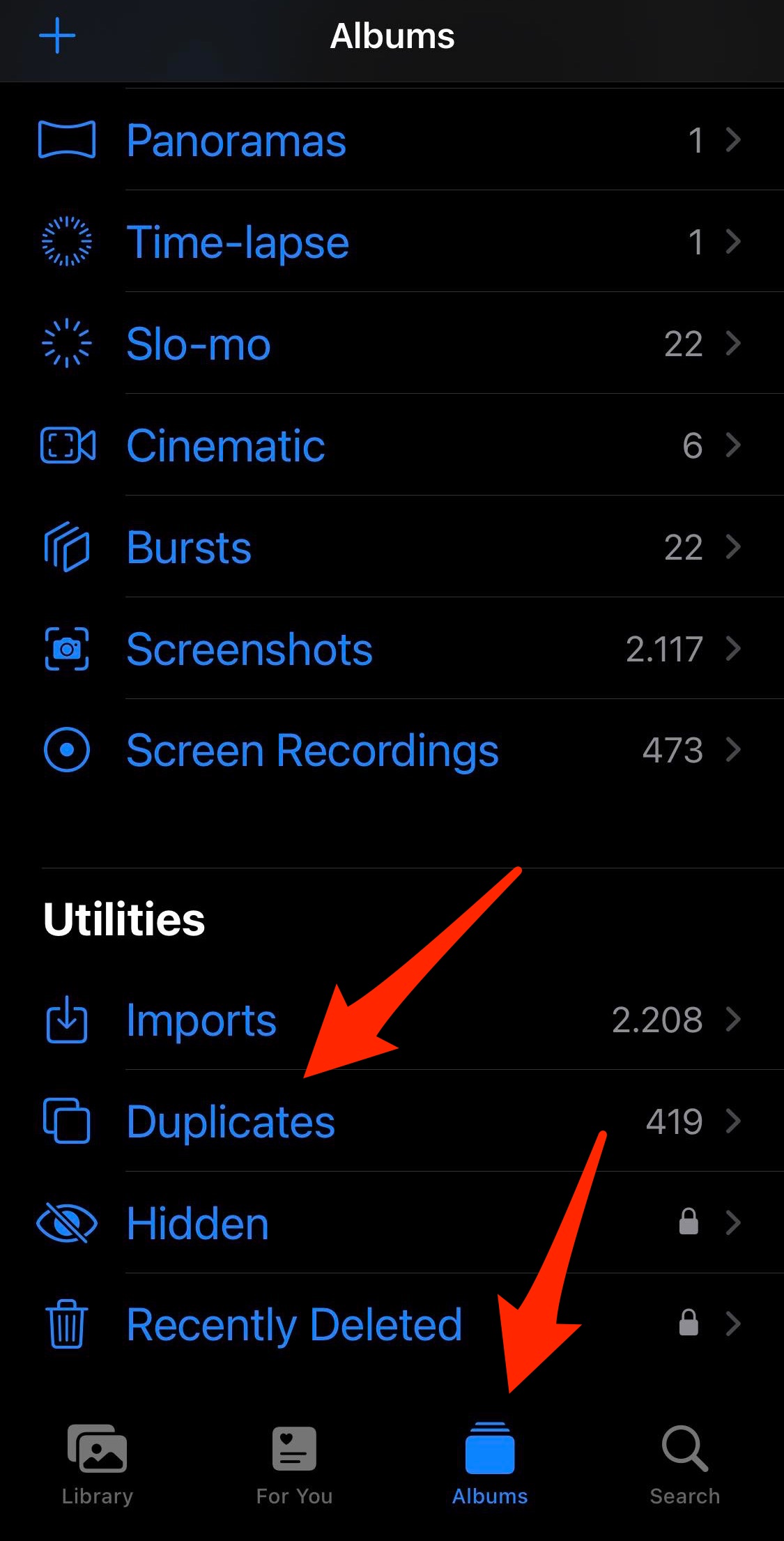784x1541 pixels.
Task: Expand the Duplicates album via its chevron
Action: (734, 1121)
